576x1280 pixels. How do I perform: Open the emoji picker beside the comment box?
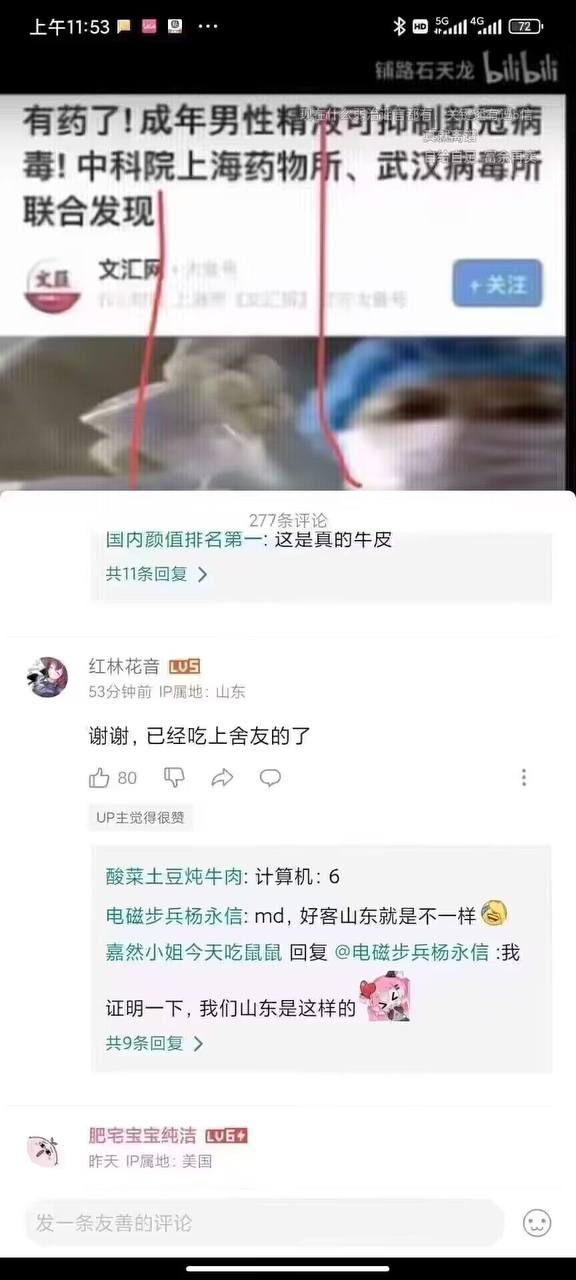(x=537, y=1222)
